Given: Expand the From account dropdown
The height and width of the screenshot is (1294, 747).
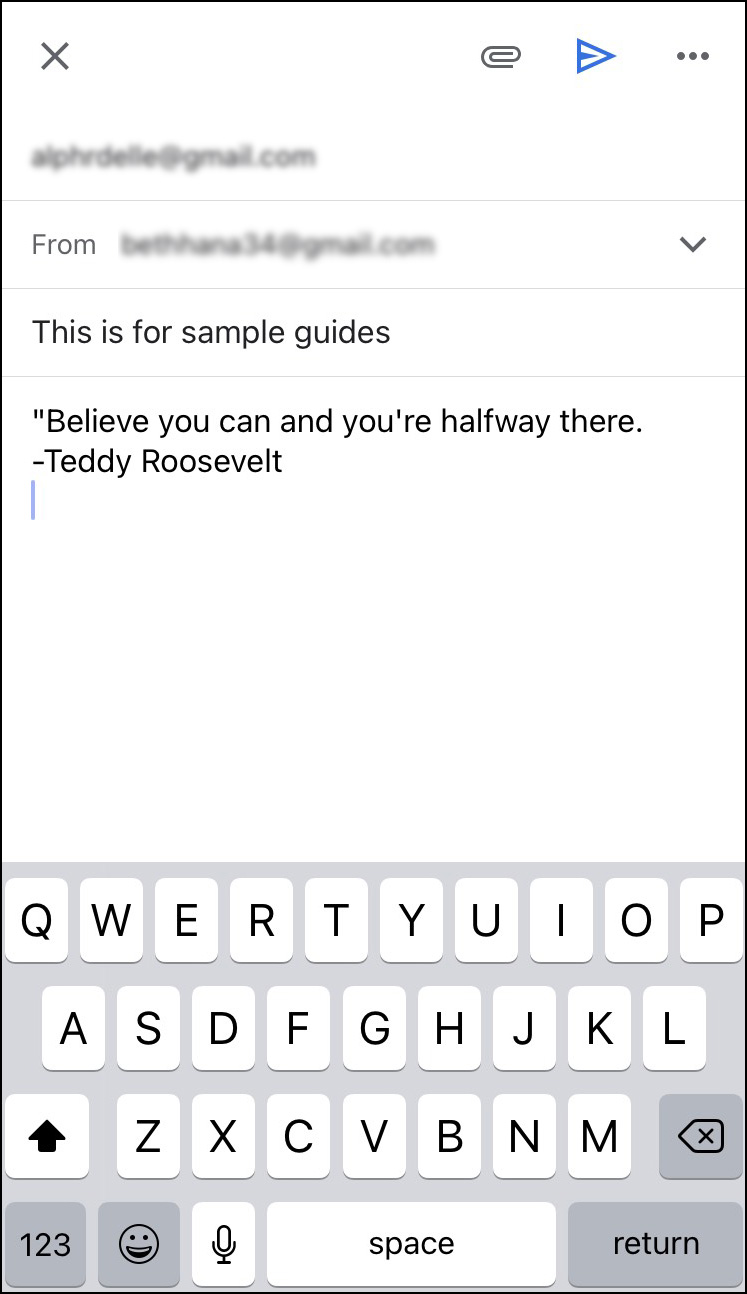Looking at the screenshot, I should tap(693, 244).
